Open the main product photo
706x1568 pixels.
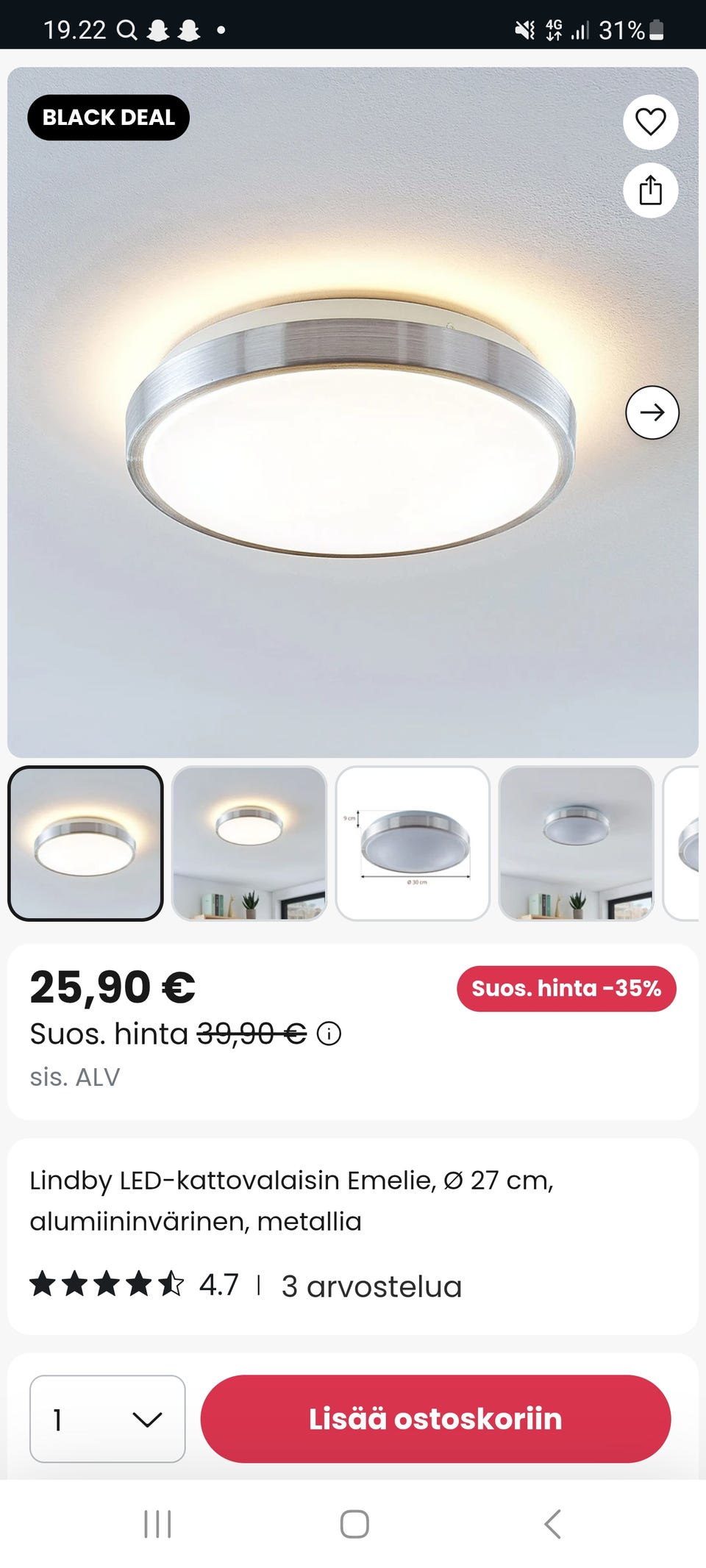pos(353,441)
